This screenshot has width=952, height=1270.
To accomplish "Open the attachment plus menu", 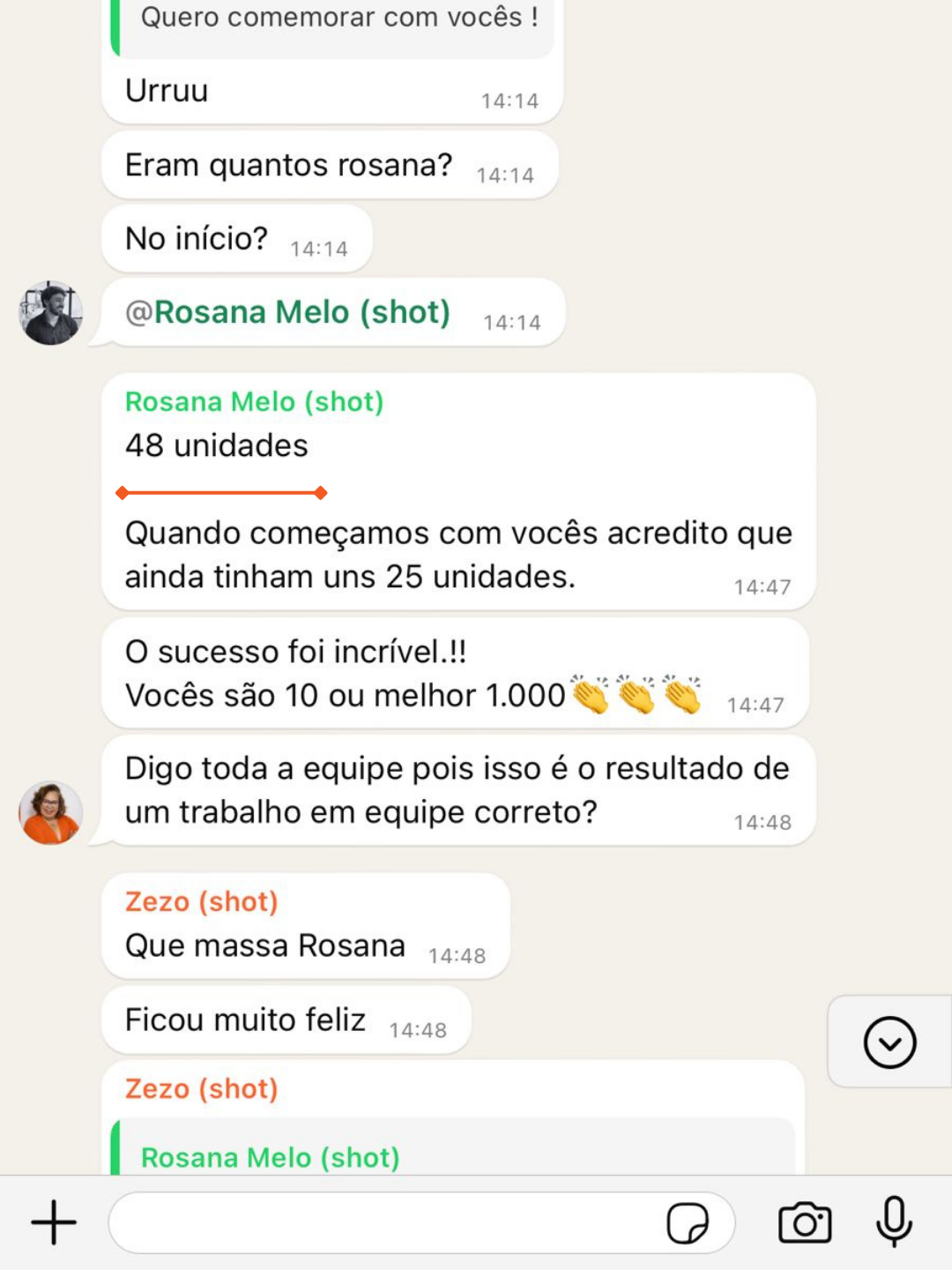I will pyautogui.click(x=54, y=1222).
